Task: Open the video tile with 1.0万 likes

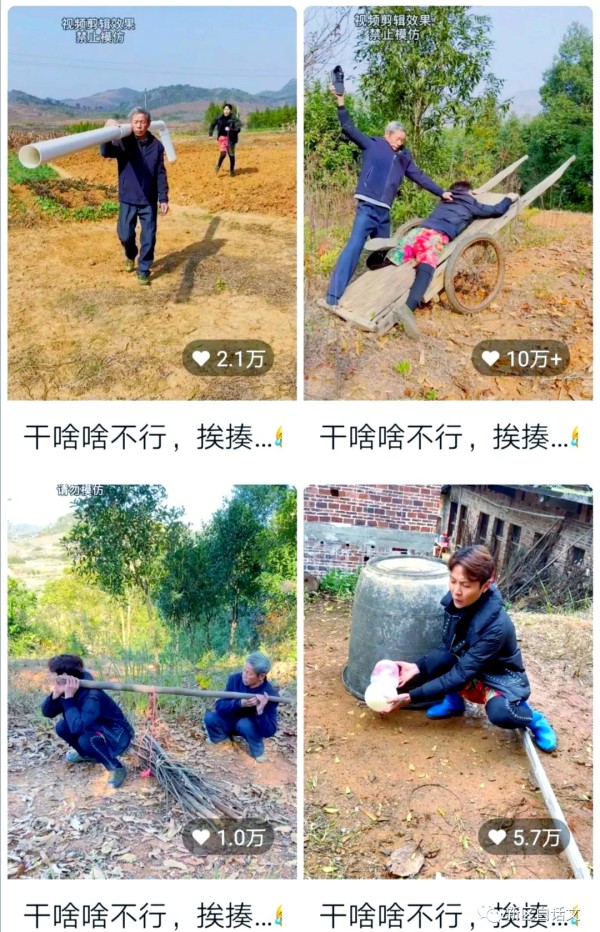Action: pyautogui.click(x=152, y=682)
